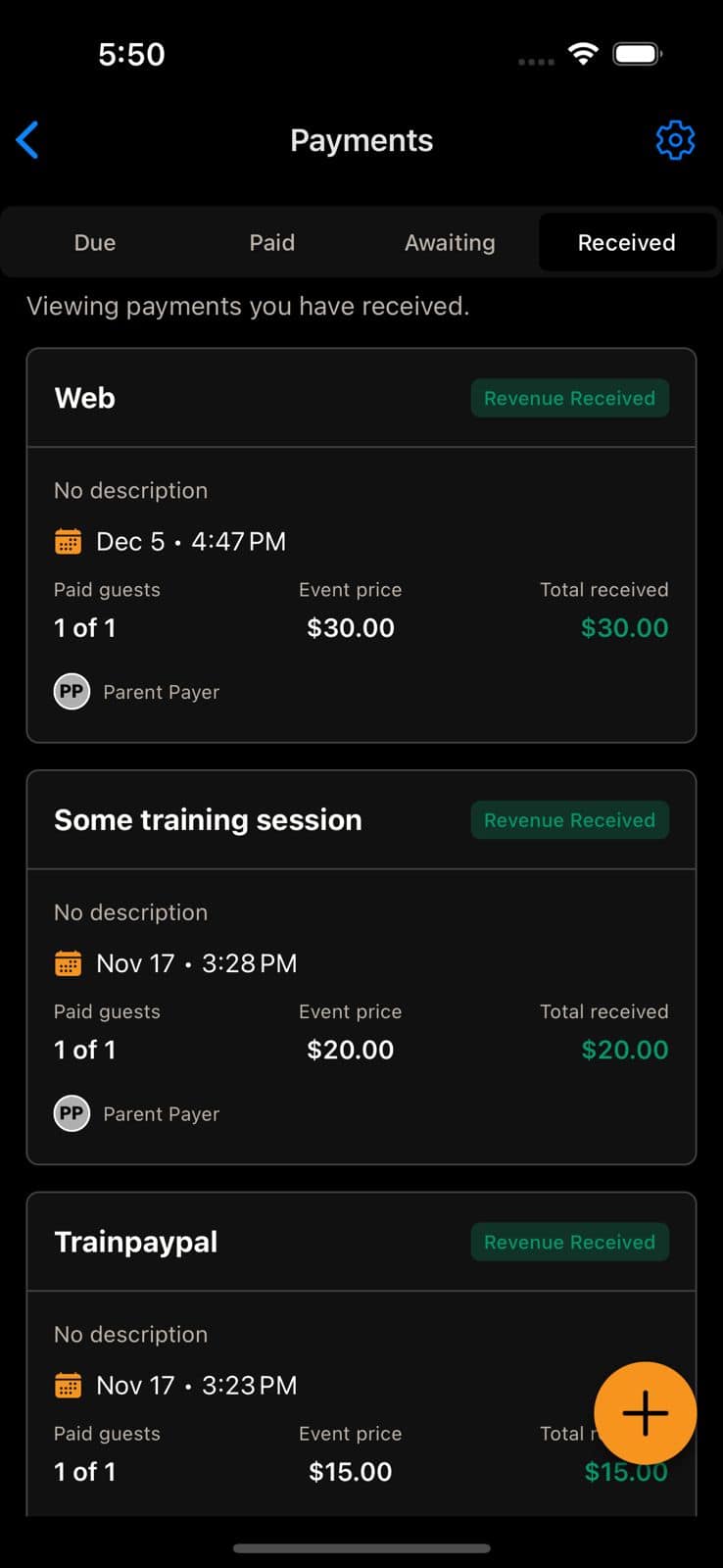723x1568 pixels.
Task: Switch to the Due tab
Action: 94,242
